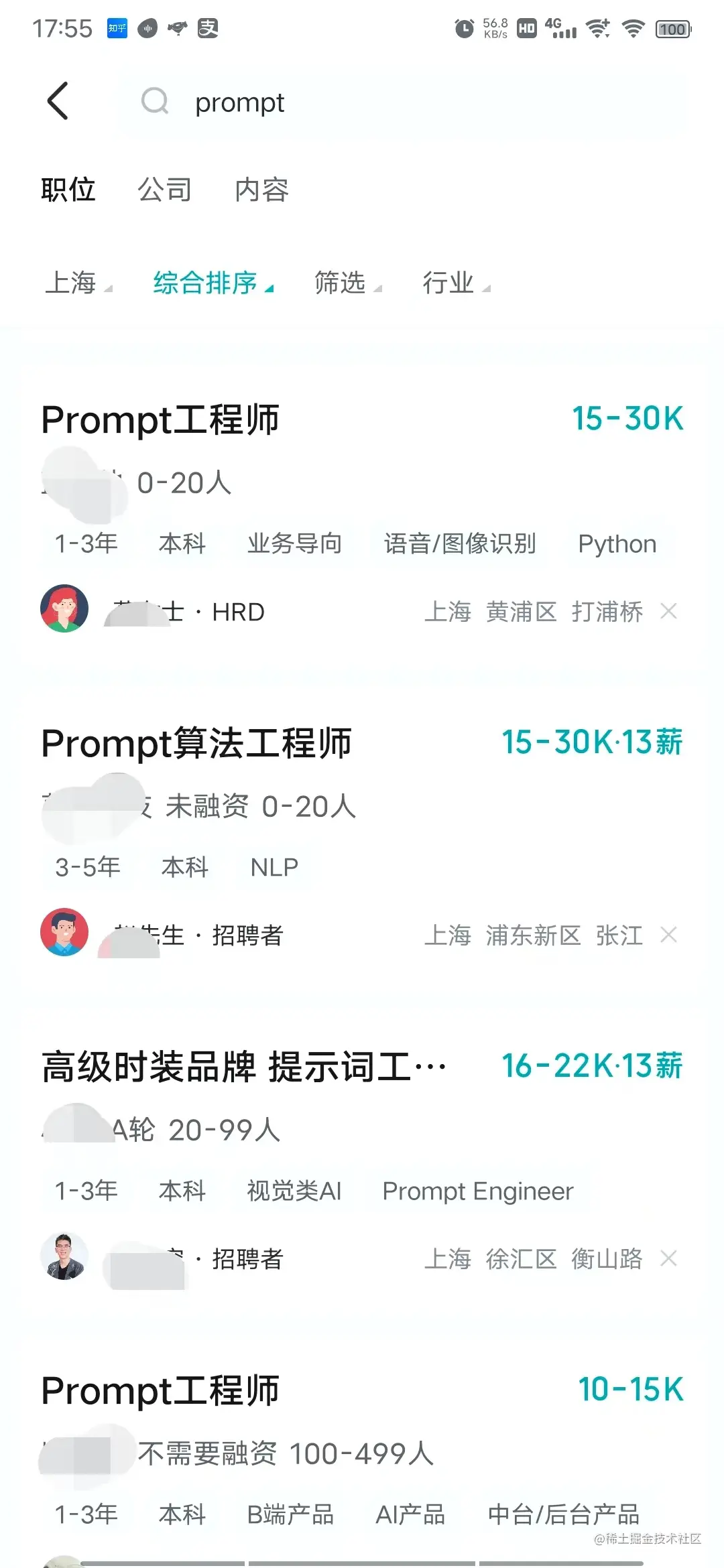Expand the 行业 industry dropdown
The height and width of the screenshot is (1568, 724).
(x=449, y=282)
